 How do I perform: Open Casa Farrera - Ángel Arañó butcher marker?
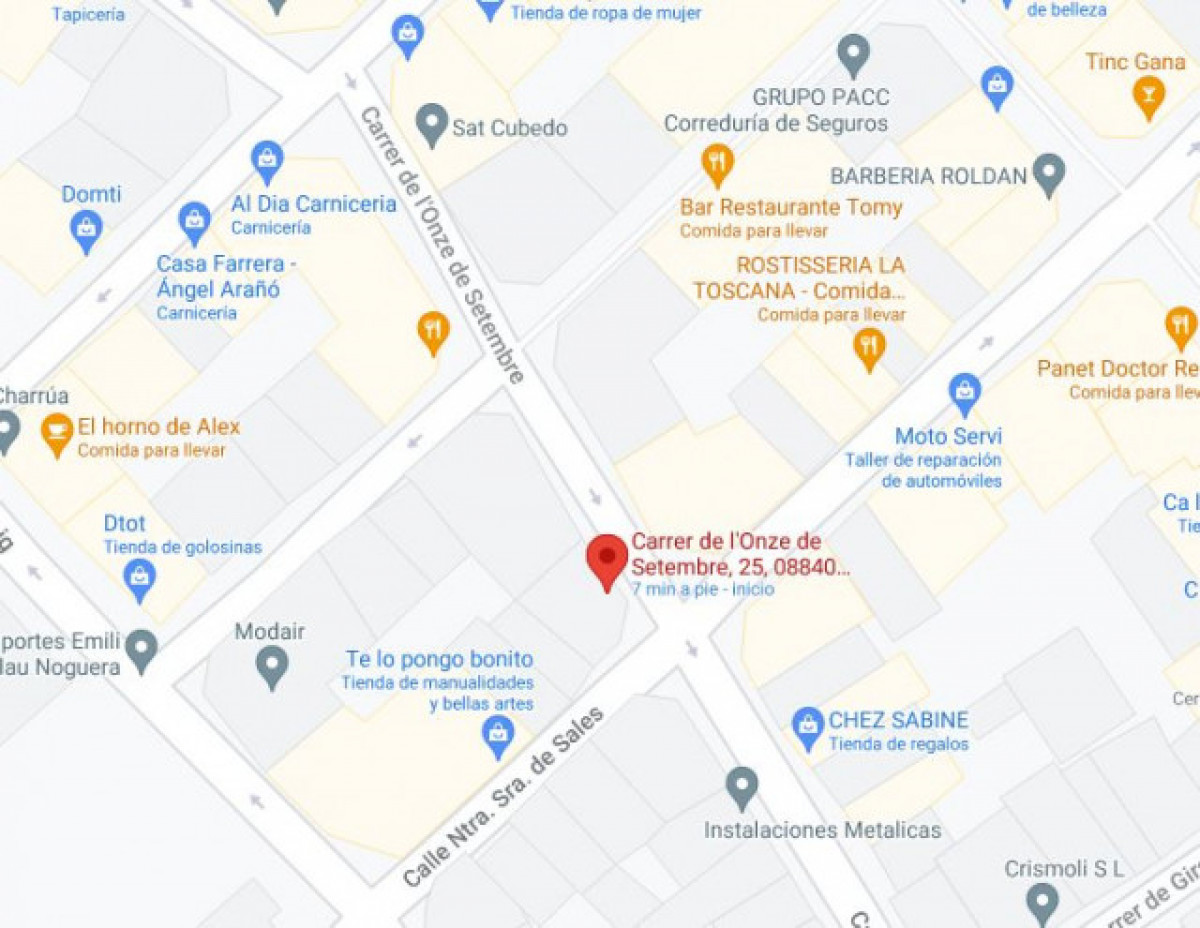[195, 222]
